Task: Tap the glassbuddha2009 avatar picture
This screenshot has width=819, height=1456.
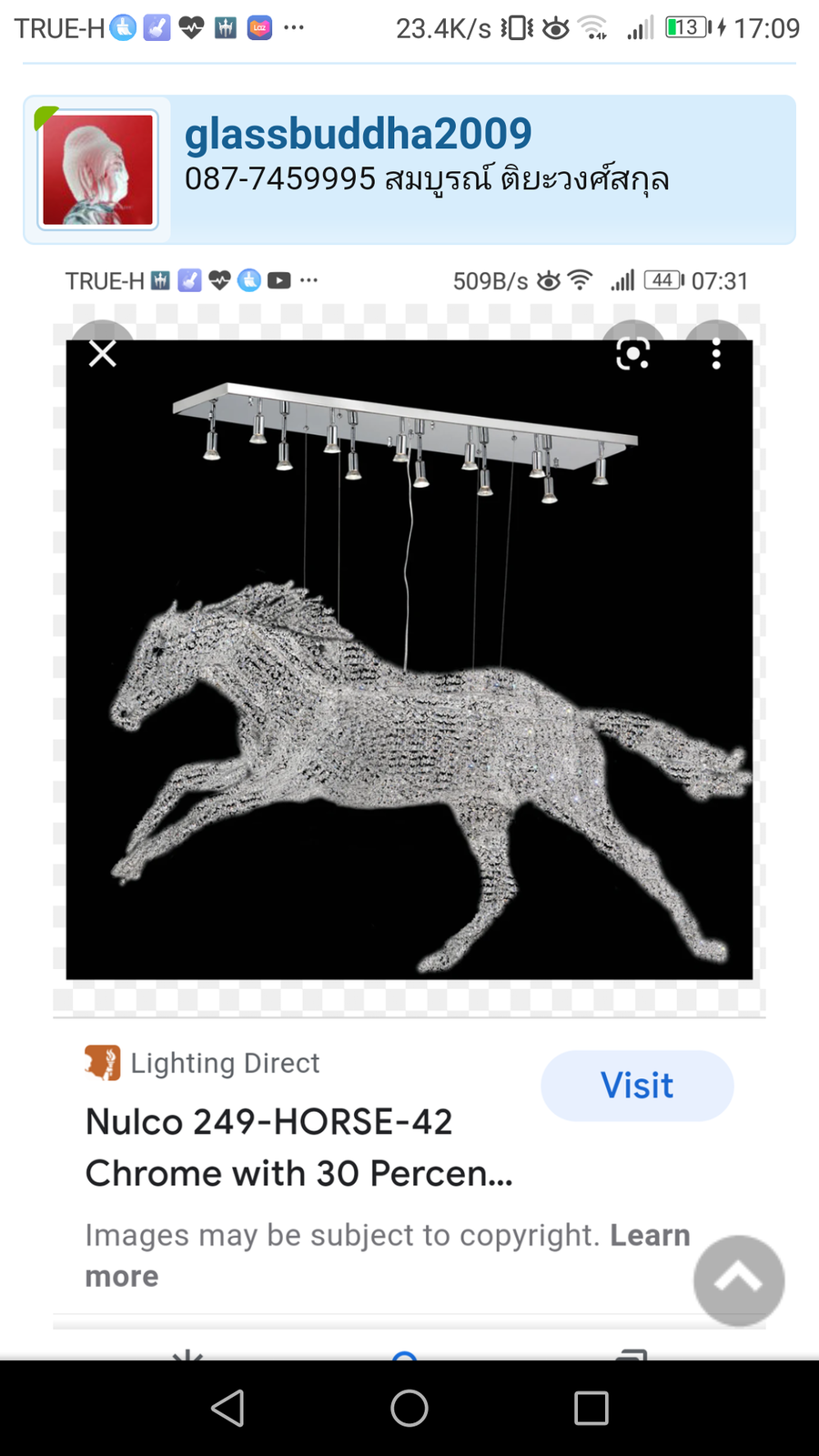Action: pos(97,169)
